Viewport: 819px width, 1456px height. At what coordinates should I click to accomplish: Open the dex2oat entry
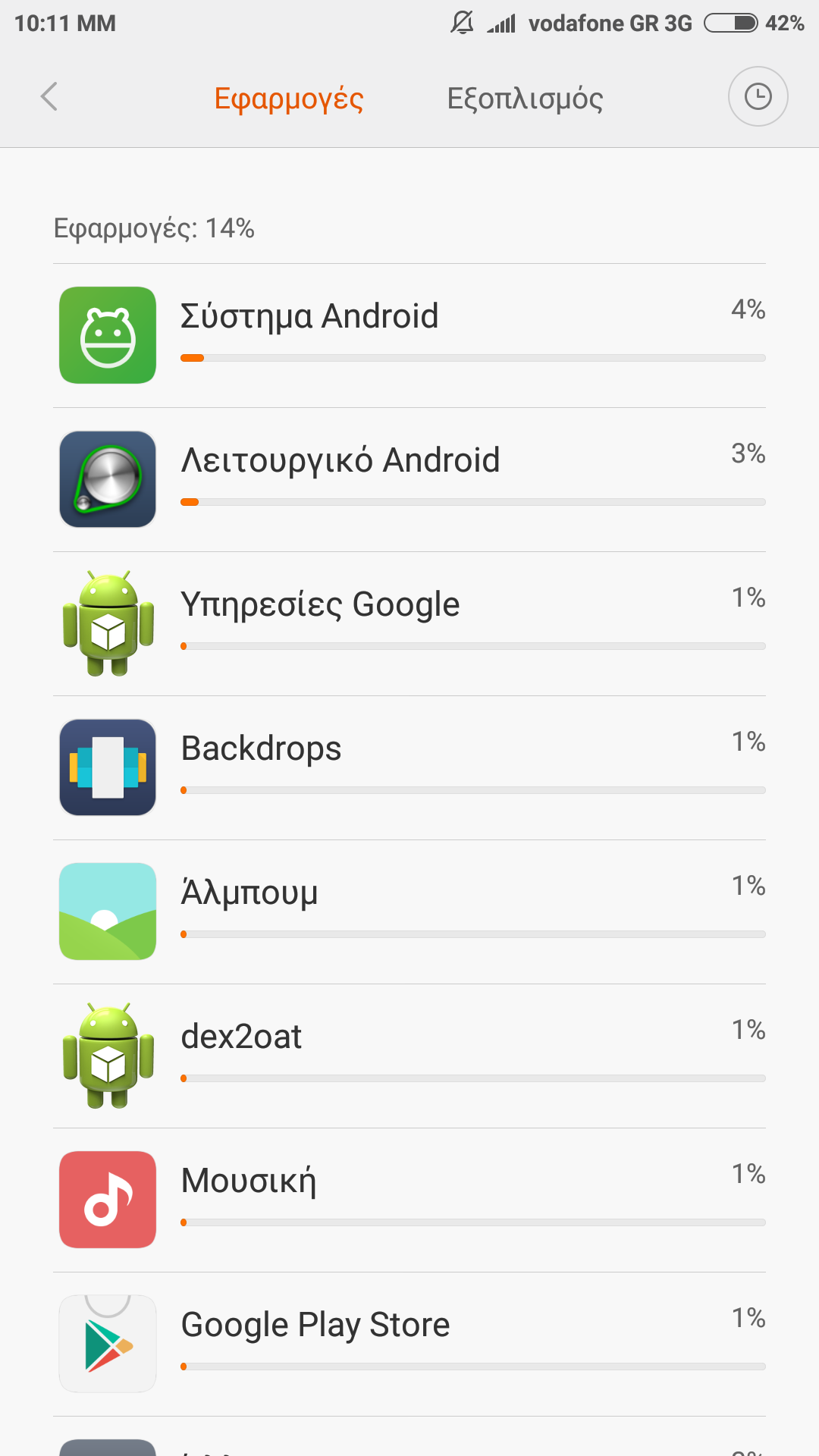point(409,1056)
